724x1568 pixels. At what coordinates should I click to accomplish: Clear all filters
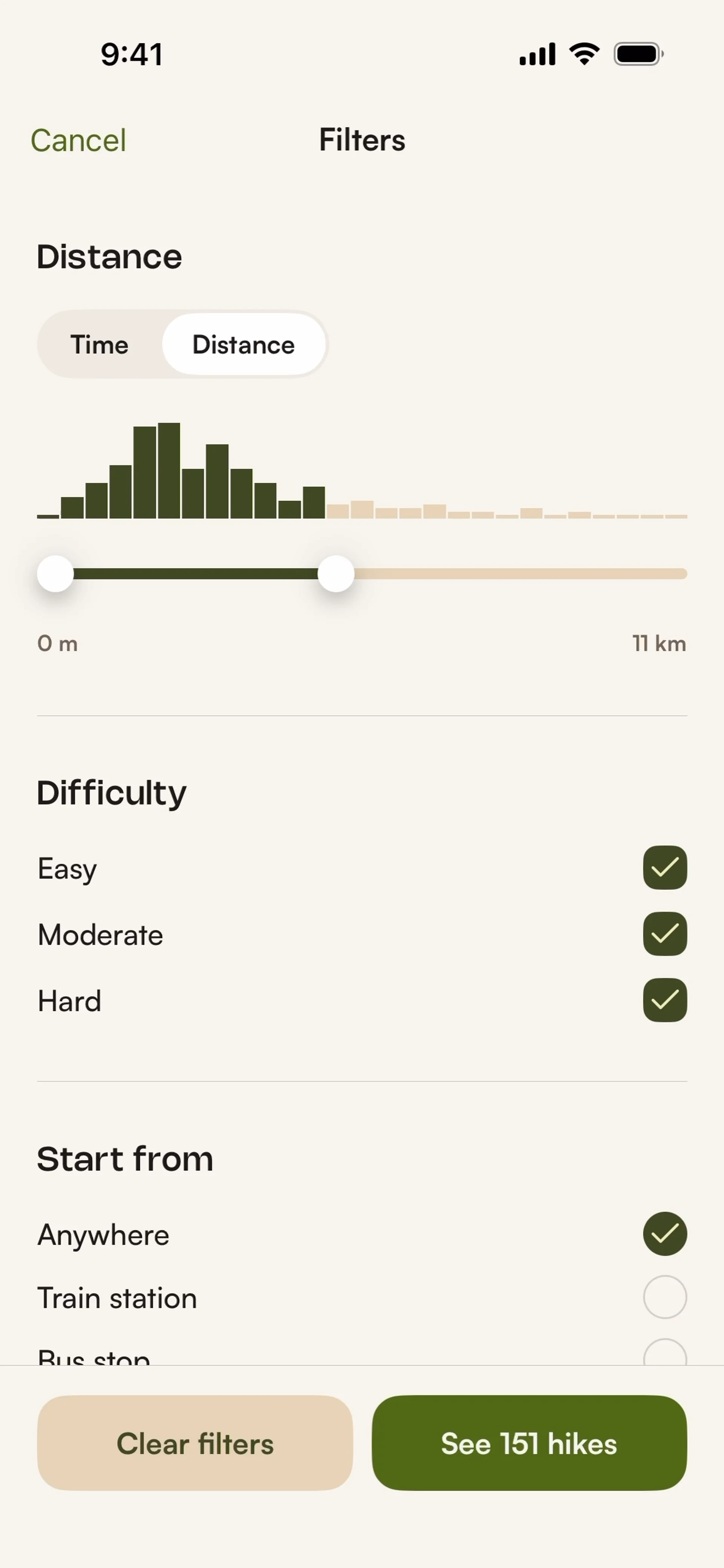(195, 1443)
